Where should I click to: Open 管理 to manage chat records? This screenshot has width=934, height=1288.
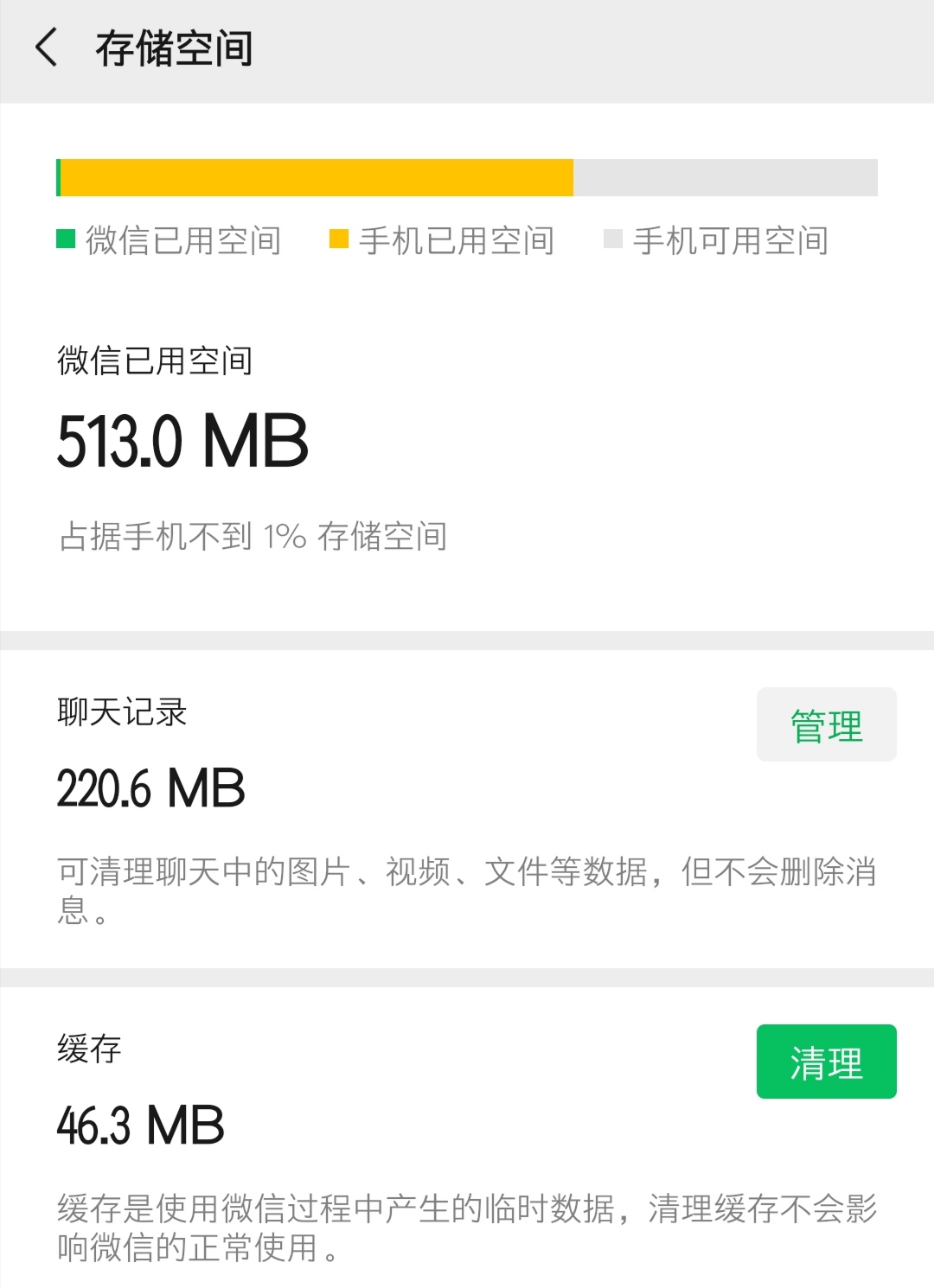pyautogui.click(x=825, y=724)
